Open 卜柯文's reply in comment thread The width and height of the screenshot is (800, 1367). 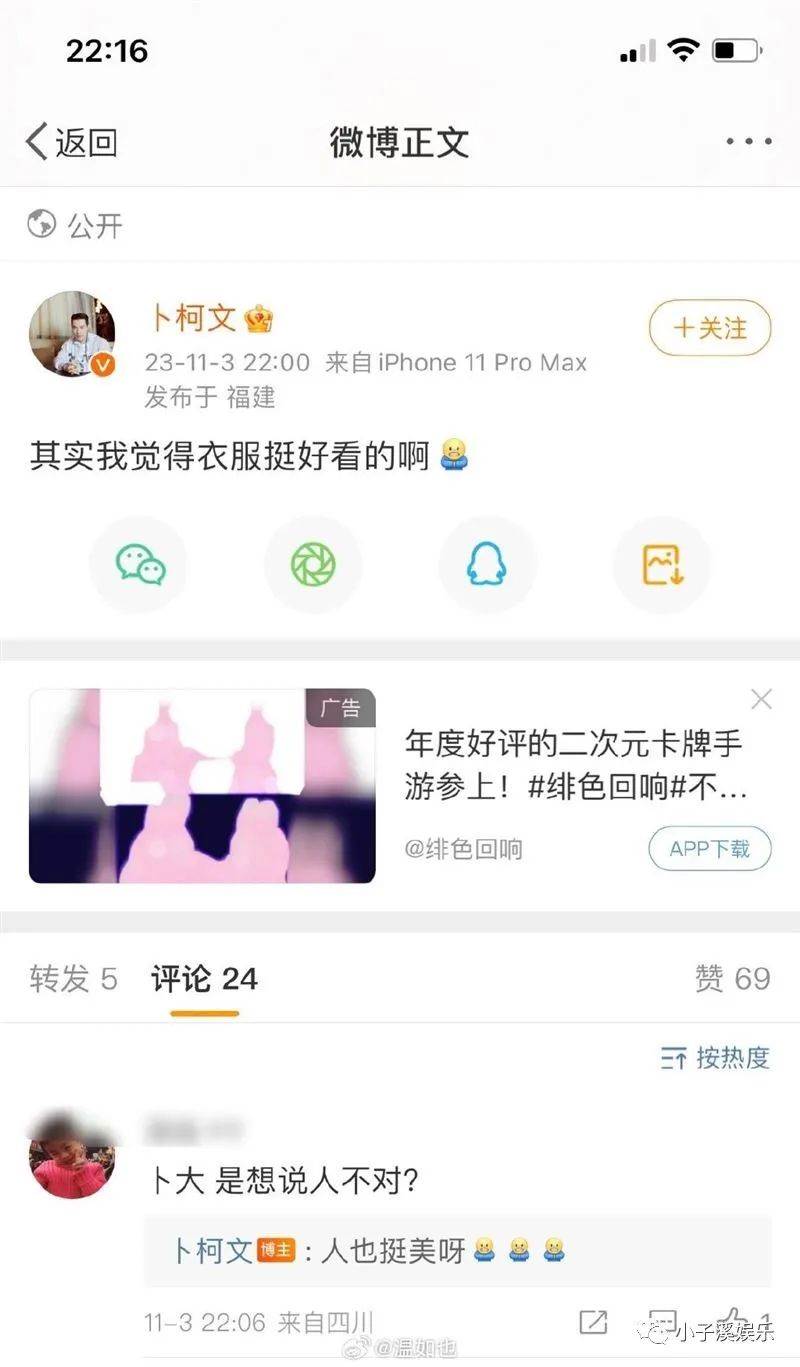click(x=370, y=1250)
